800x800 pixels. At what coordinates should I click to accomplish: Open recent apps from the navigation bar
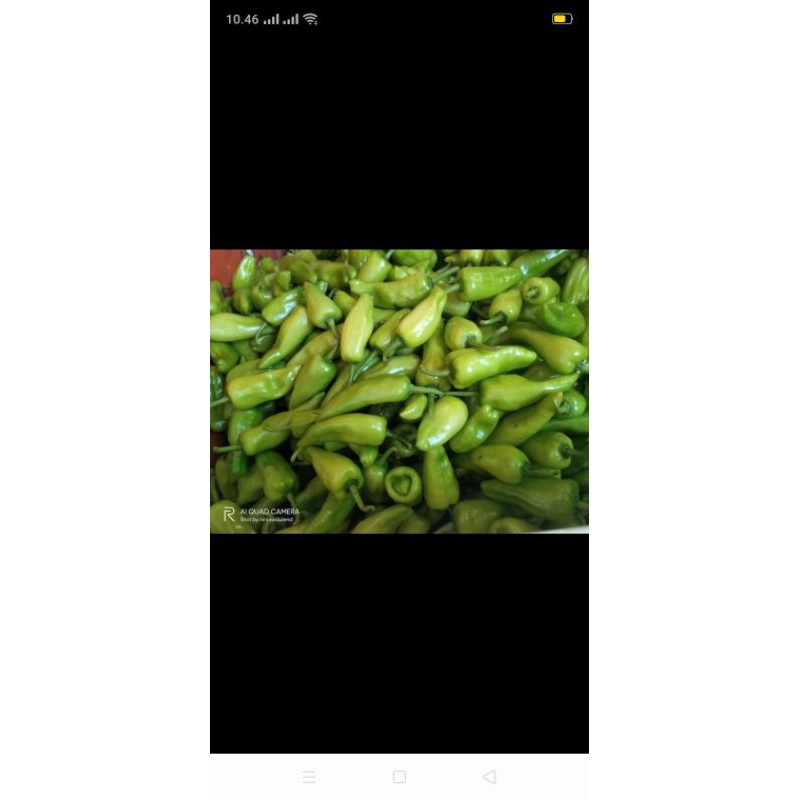309,777
